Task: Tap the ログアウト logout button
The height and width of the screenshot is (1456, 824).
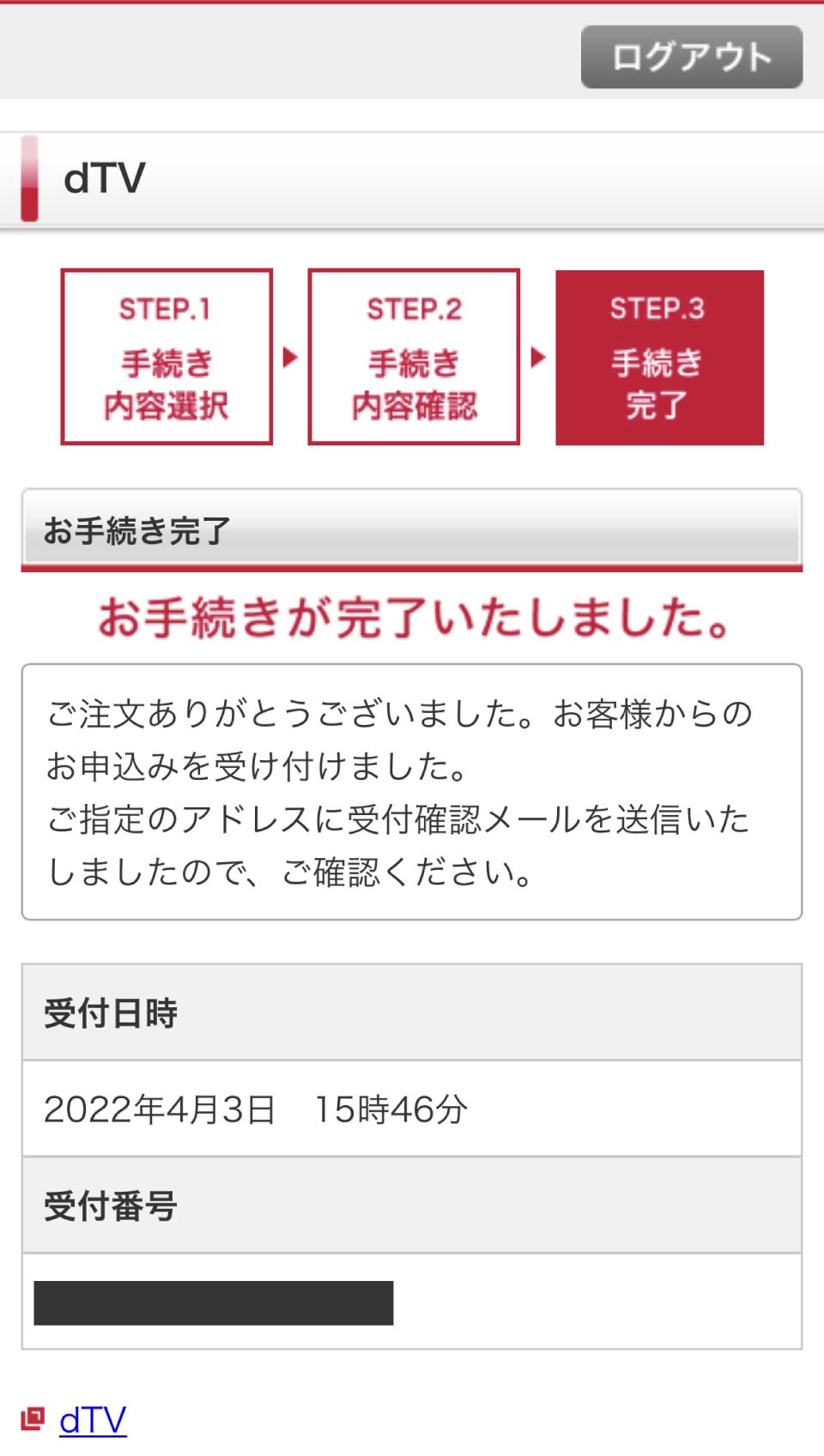Action: pyautogui.click(x=692, y=57)
